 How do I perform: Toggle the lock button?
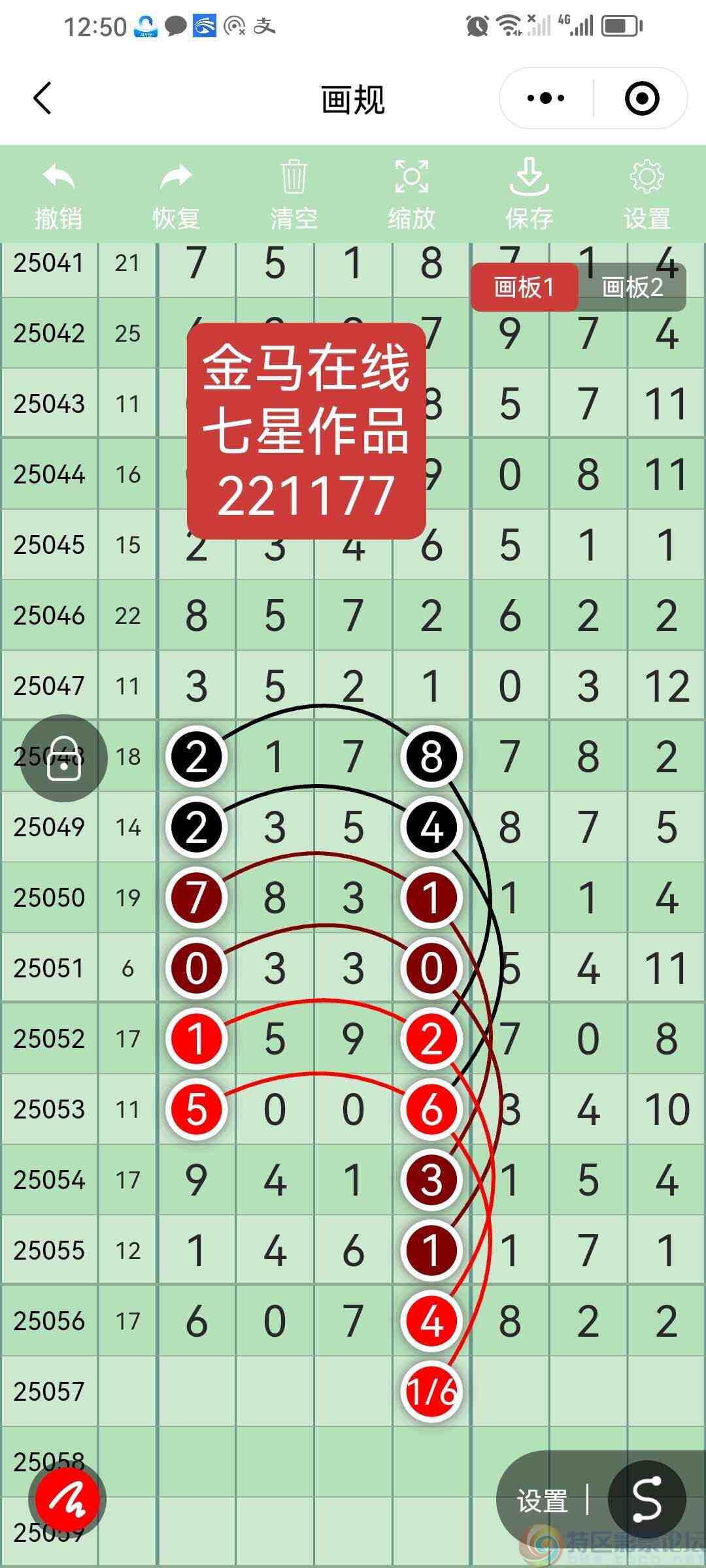click(63, 759)
